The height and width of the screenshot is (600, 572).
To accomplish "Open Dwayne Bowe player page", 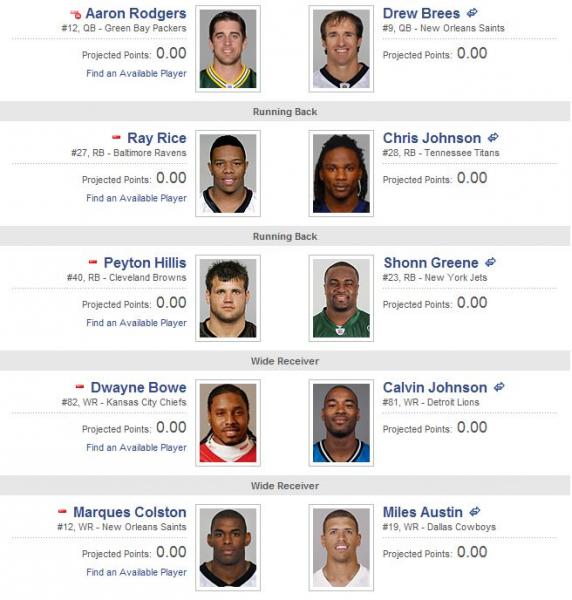I will [139, 388].
